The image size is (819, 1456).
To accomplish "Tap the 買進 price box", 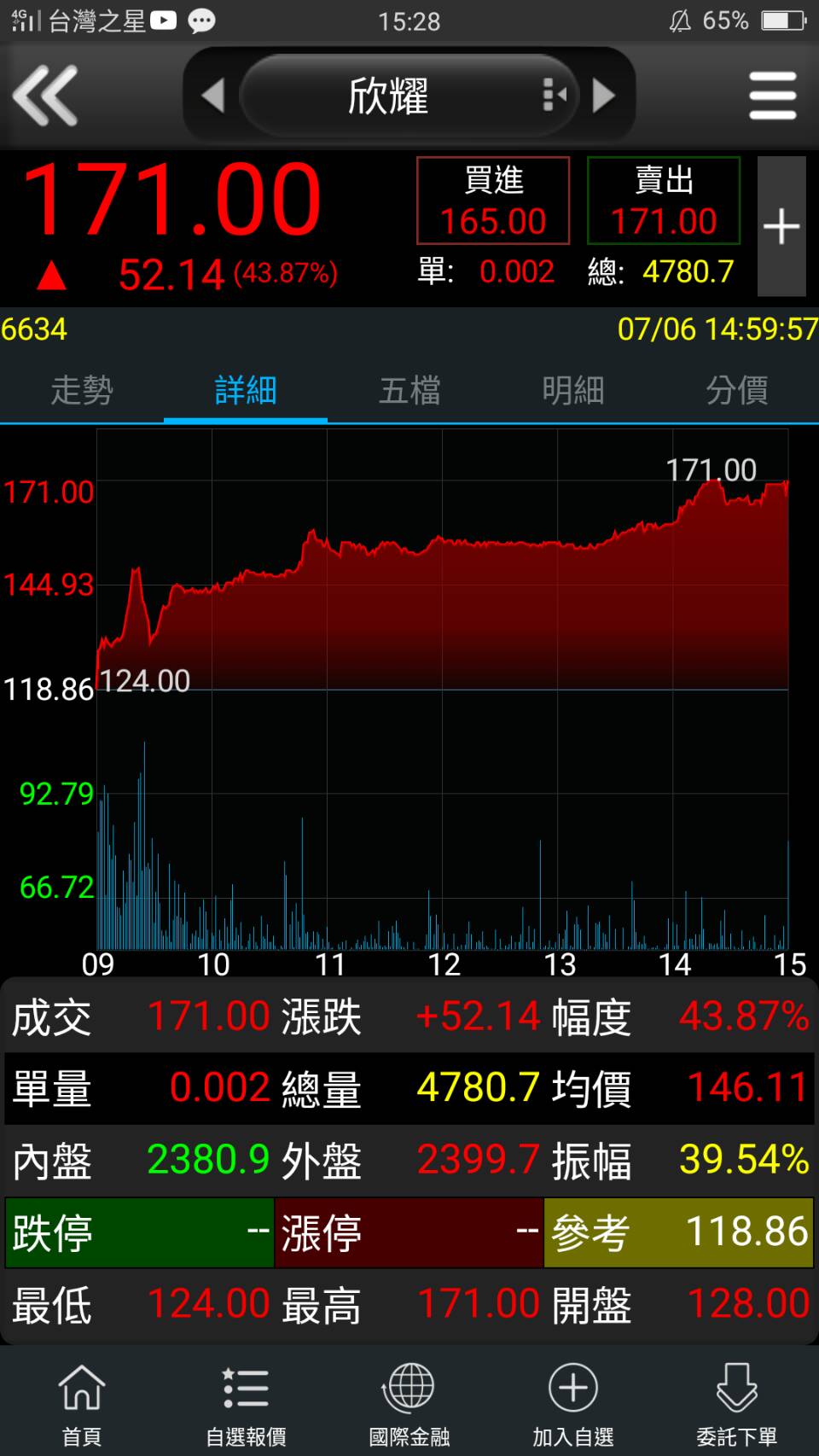I will (x=493, y=201).
